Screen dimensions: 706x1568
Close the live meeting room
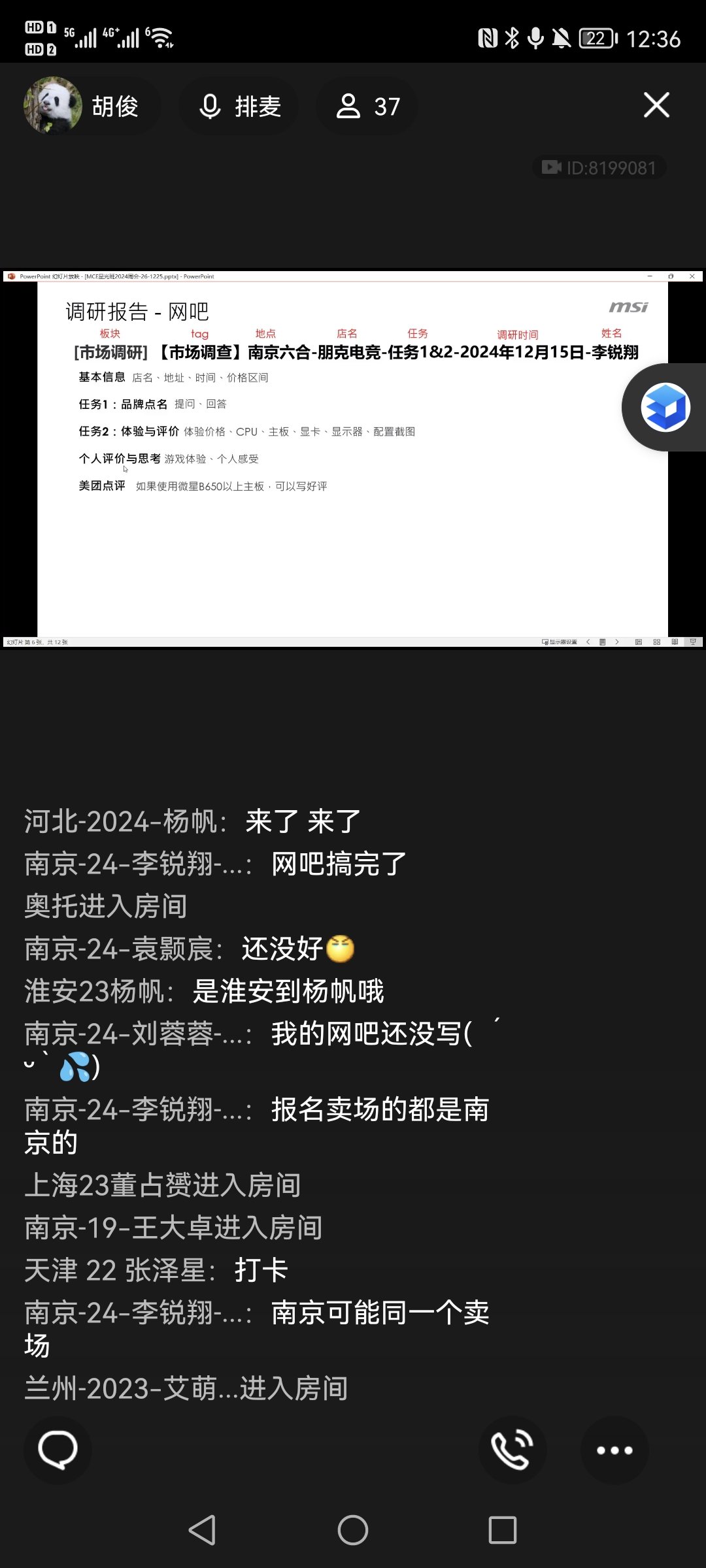click(656, 105)
